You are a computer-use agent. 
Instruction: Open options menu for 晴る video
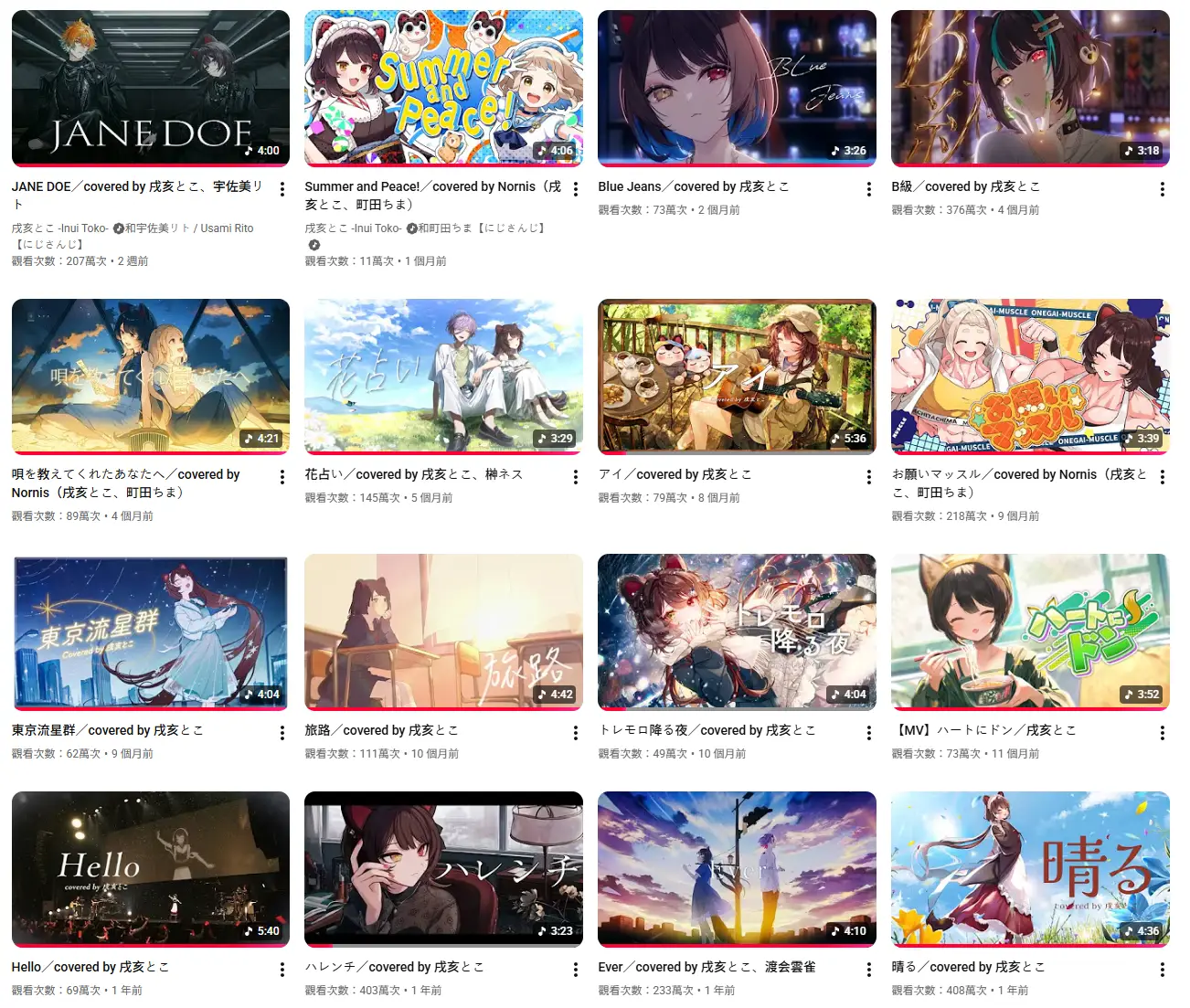pyautogui.click(x=1162, y=970)
